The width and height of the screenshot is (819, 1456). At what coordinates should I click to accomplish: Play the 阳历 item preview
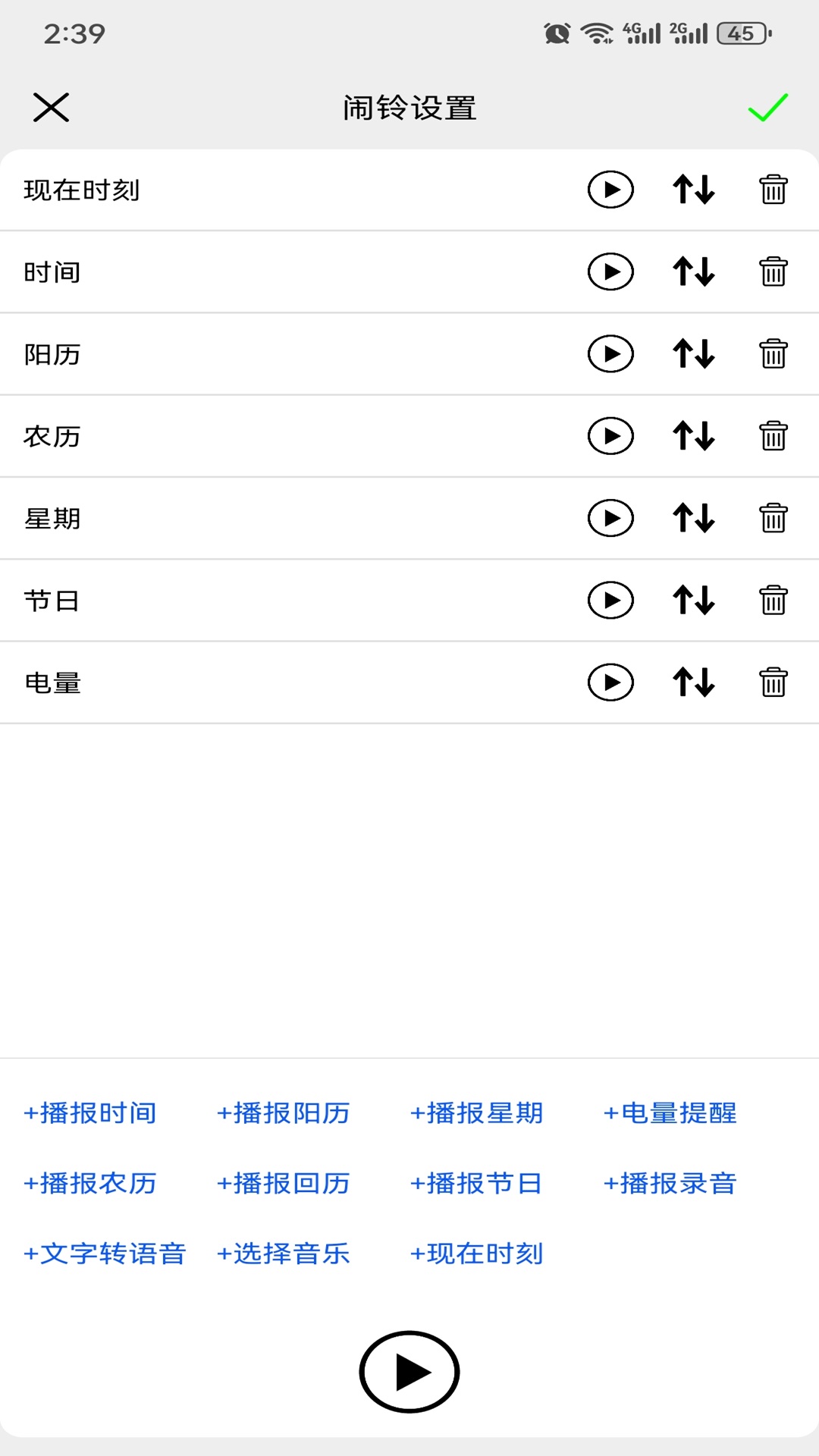[610, 353]
